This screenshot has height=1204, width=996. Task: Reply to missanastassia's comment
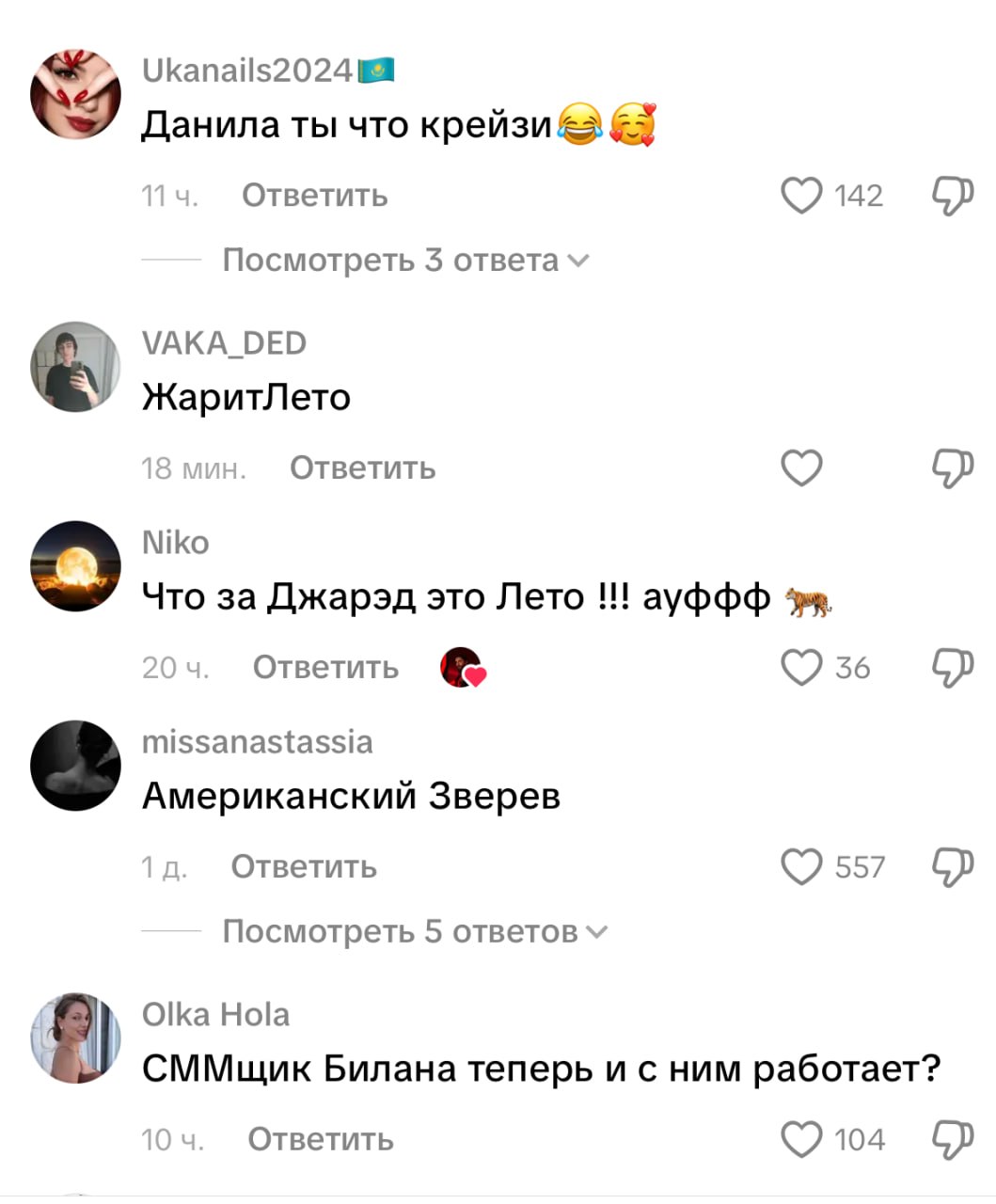(x=304, y=866)
